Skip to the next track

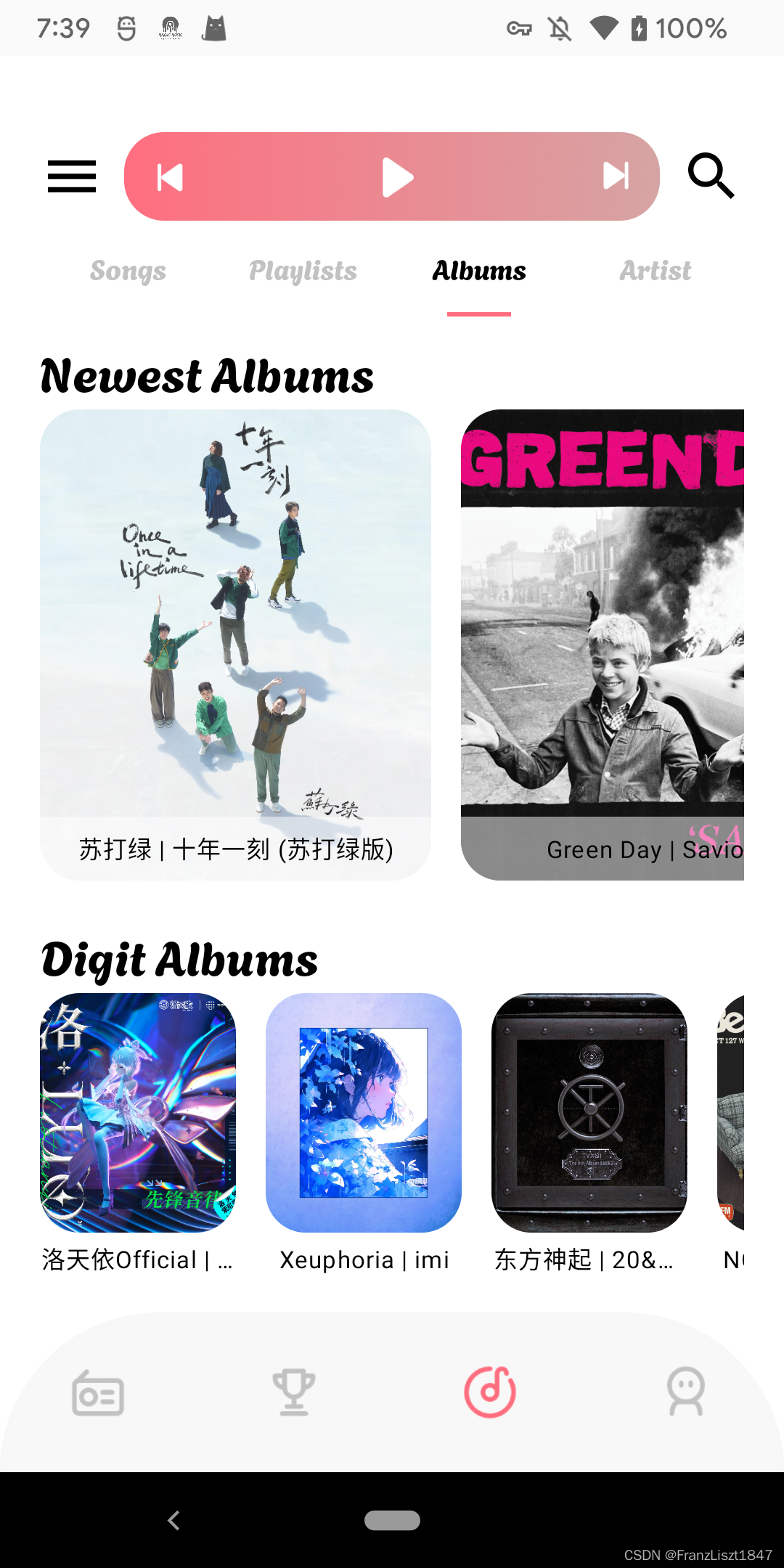coord(616,176)
